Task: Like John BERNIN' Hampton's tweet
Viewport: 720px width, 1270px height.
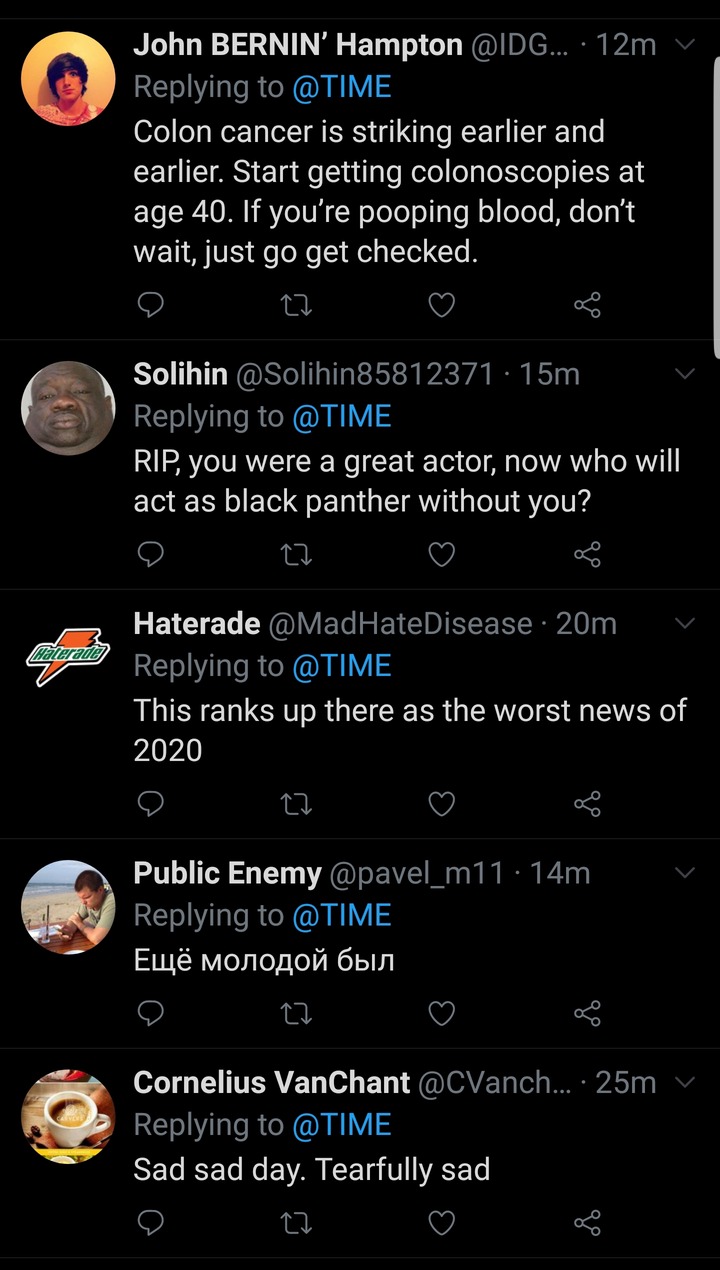Action: click(x=441, y=304)
